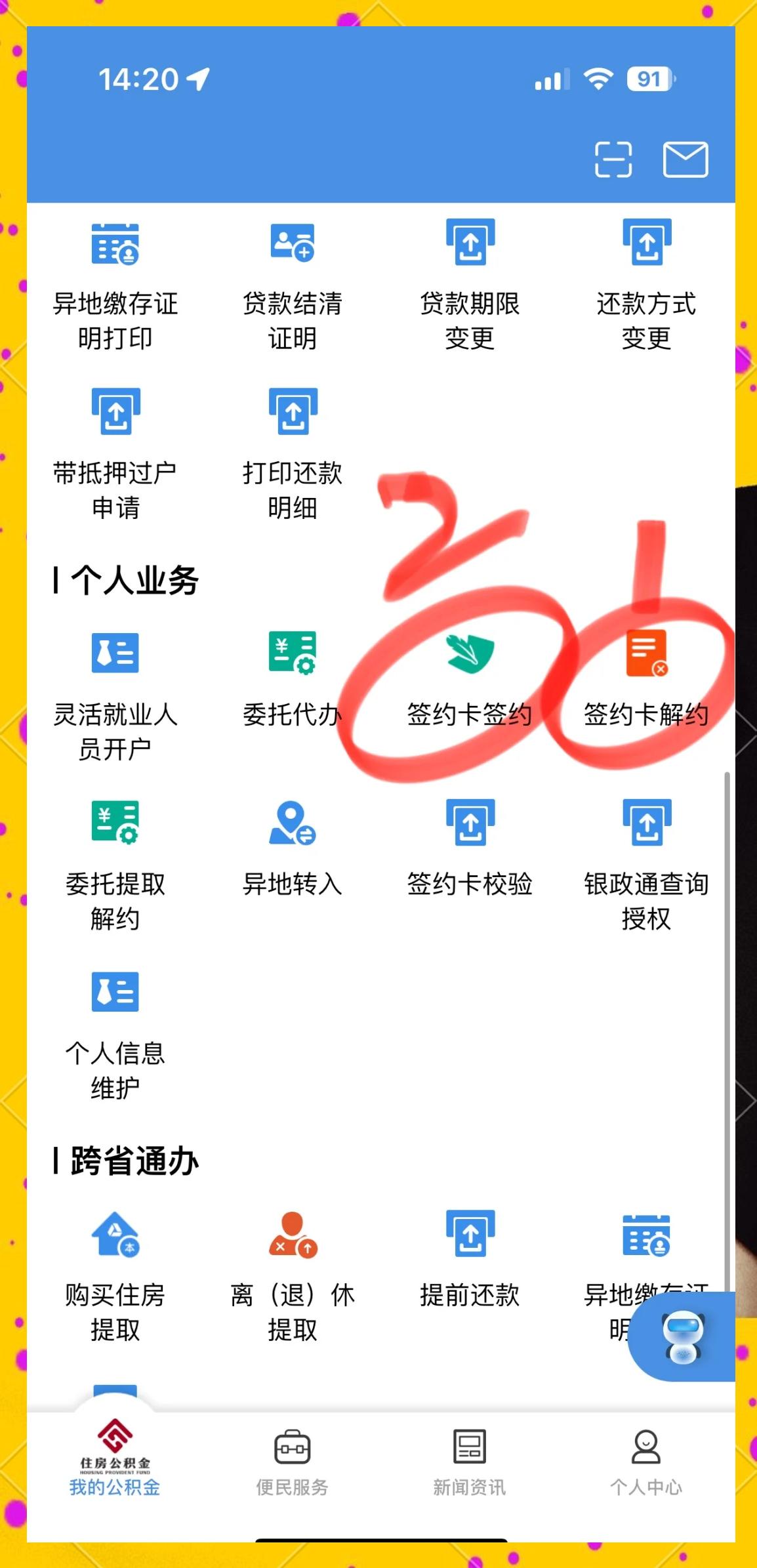Open the QR code scanner
The image size is (757, 1568).
coord(615,159)
